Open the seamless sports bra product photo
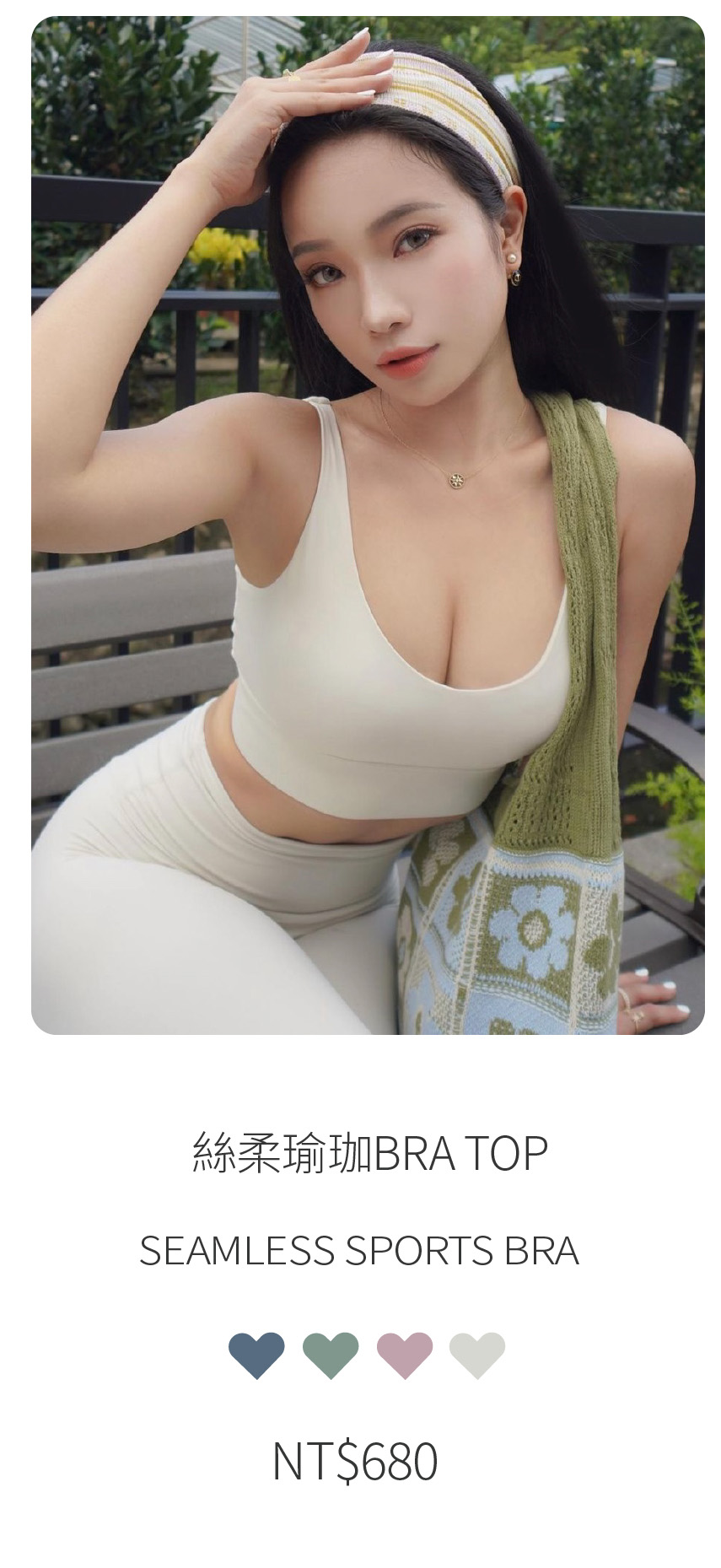Image resolution: width=721 pixels, height=1568 pixels. tap(368, 525)
